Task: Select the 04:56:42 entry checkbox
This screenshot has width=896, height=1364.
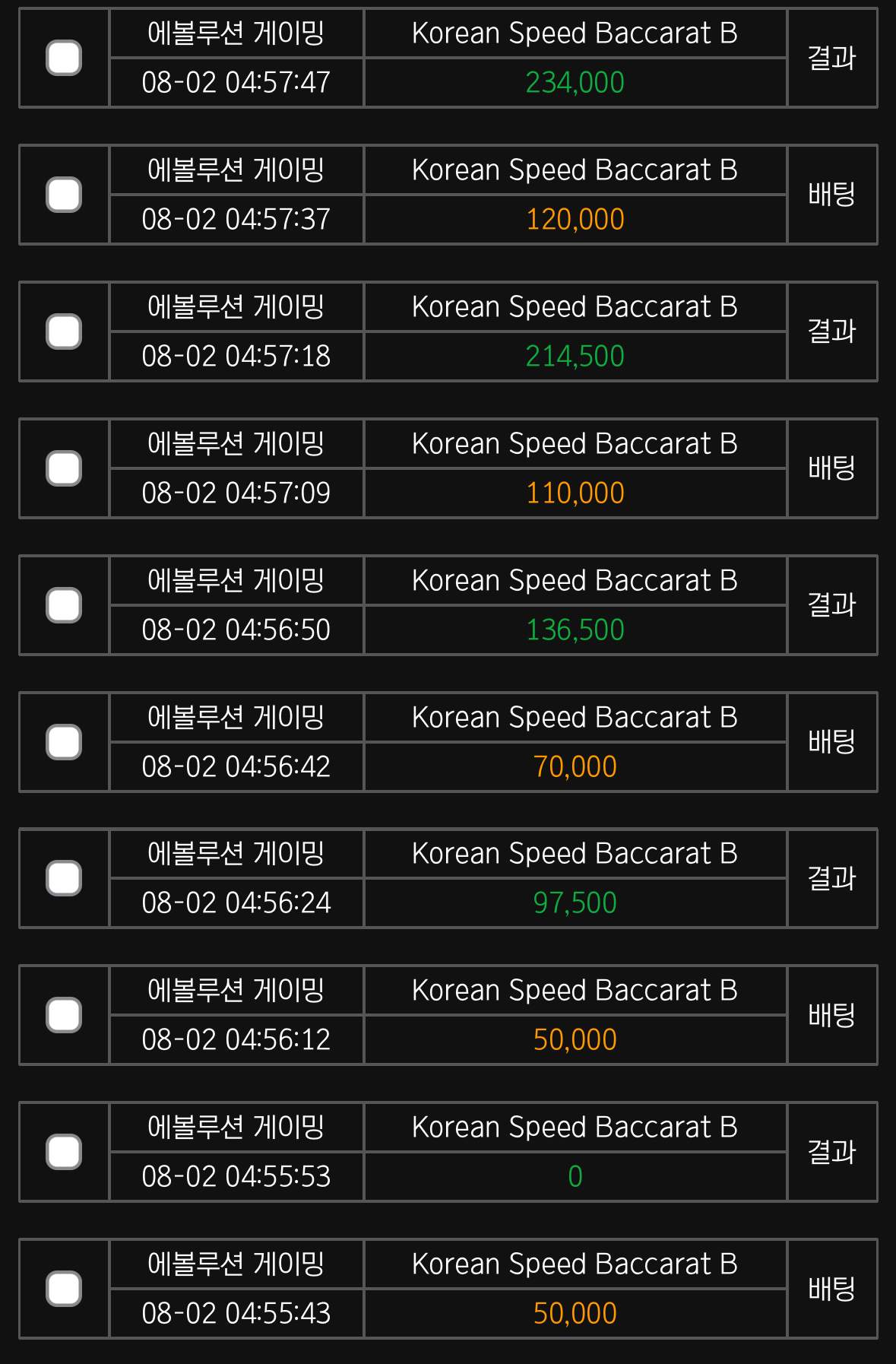Action: pos(64,742)
